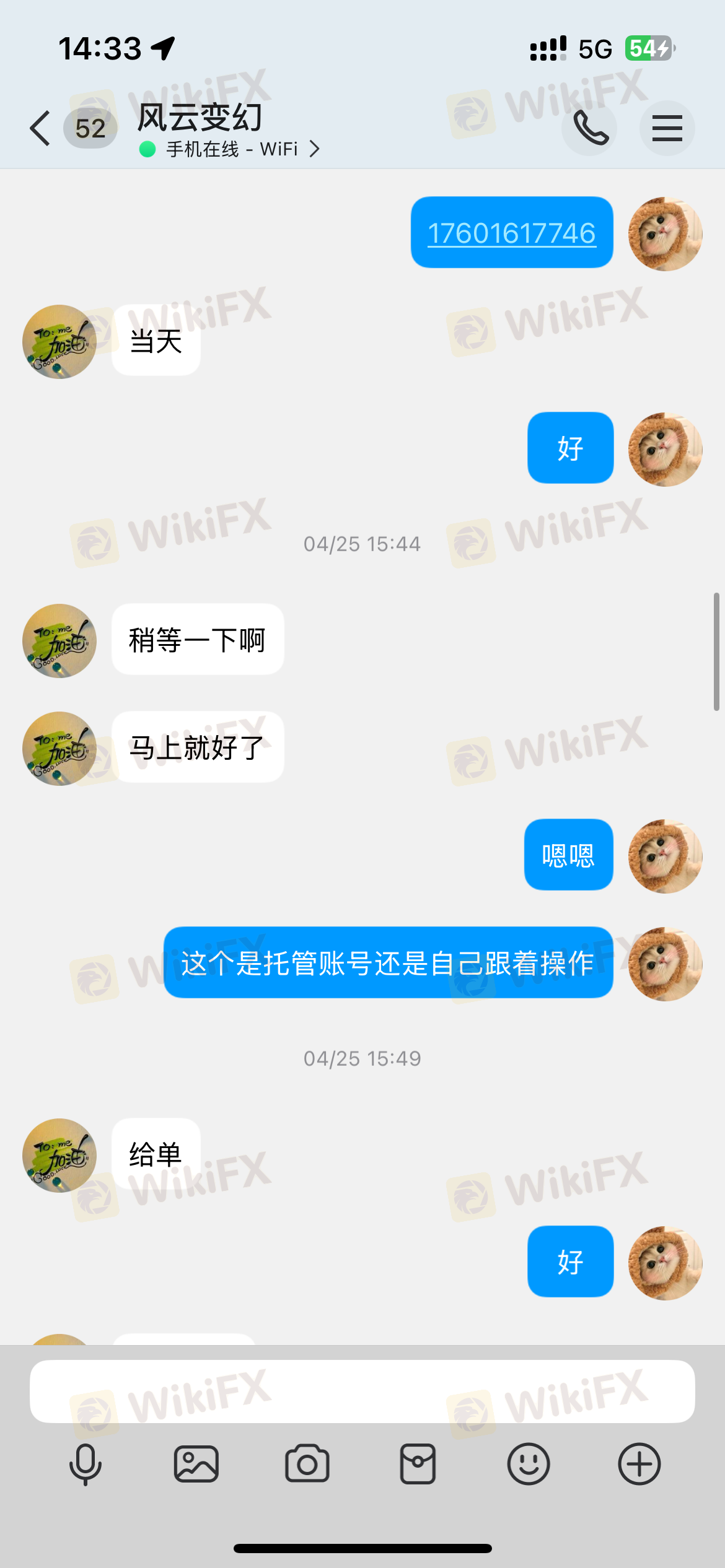Open my avatar next to 嗯嗯 message
Screen dimensions: 725x1568
(665, 856)
